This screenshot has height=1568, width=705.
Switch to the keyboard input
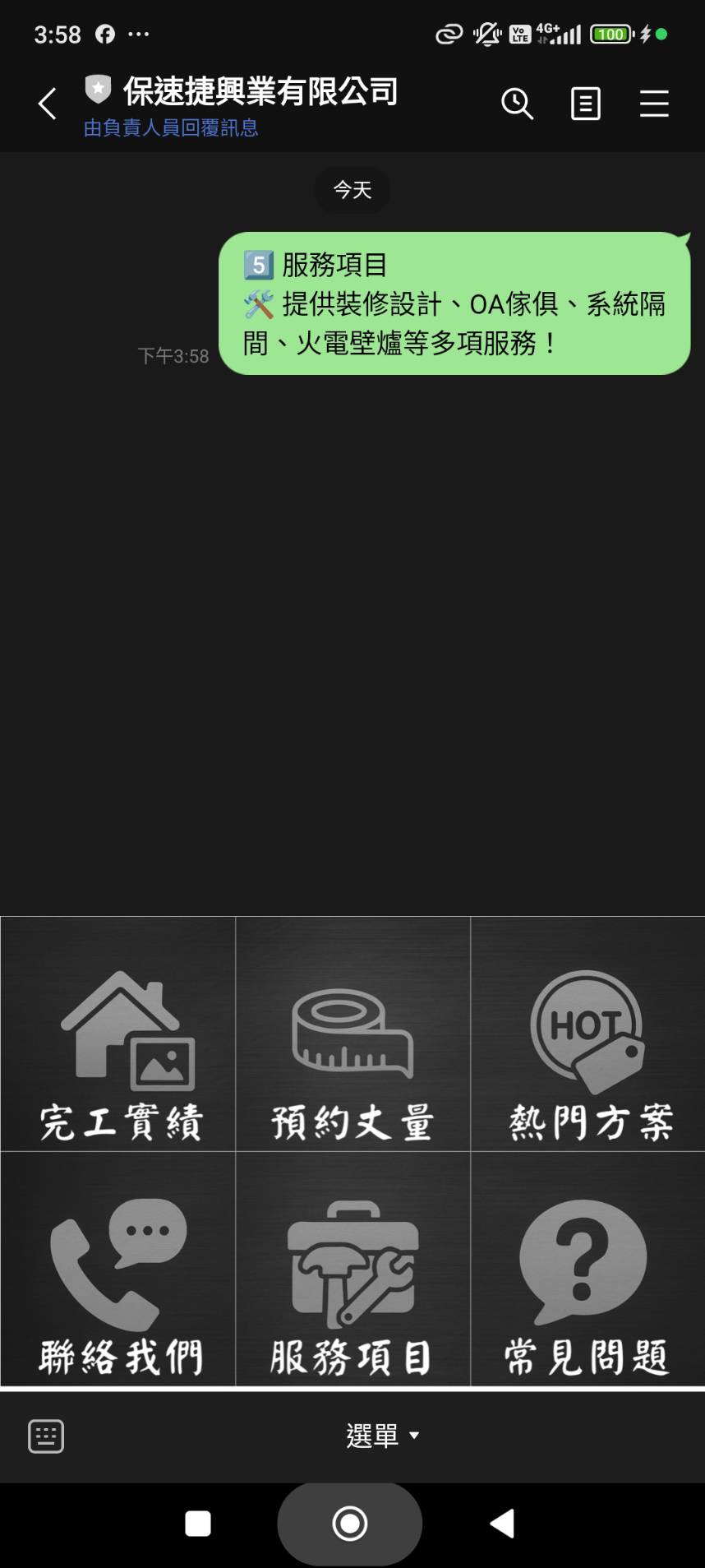pyautogui.click(x=46, y=1436)
